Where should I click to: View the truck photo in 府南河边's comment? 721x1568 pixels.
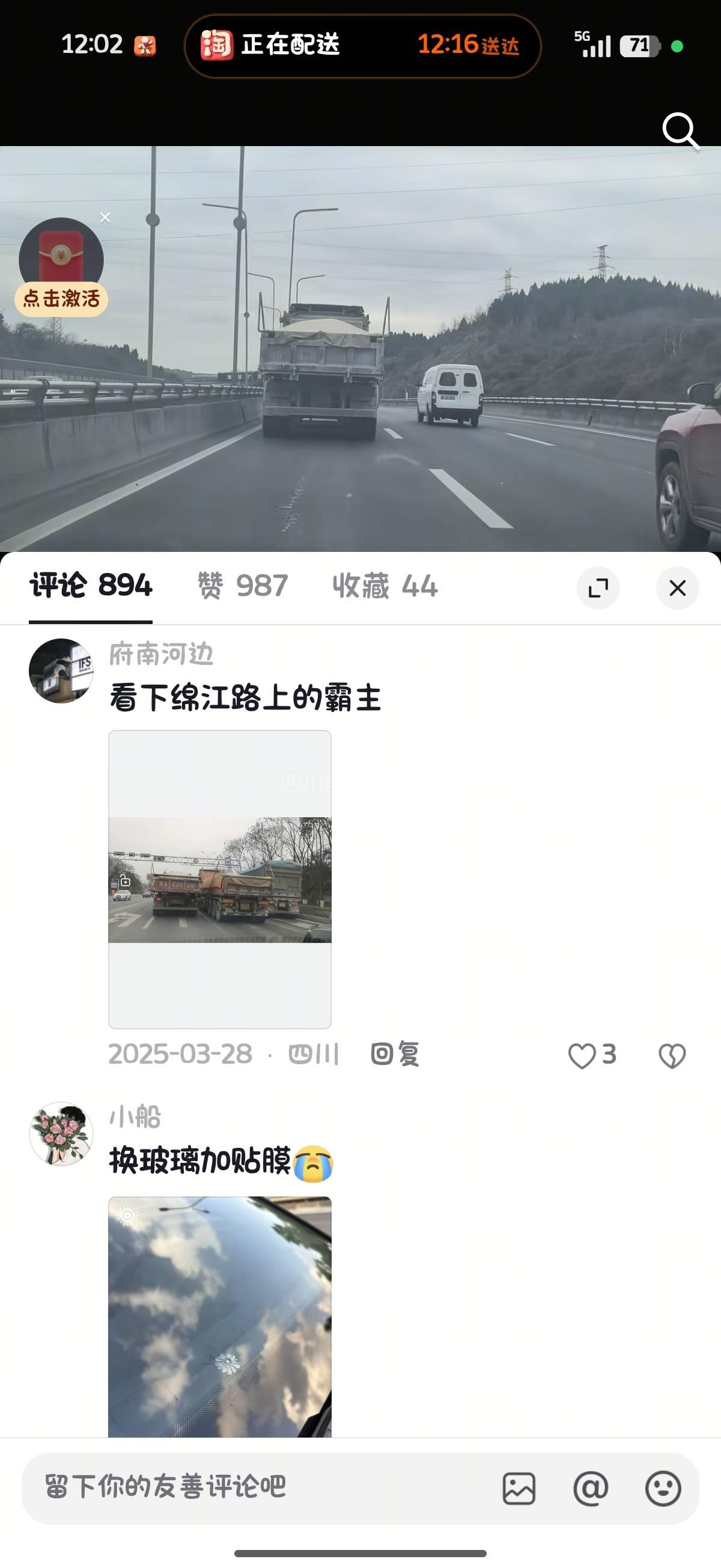tap(220, 879)
